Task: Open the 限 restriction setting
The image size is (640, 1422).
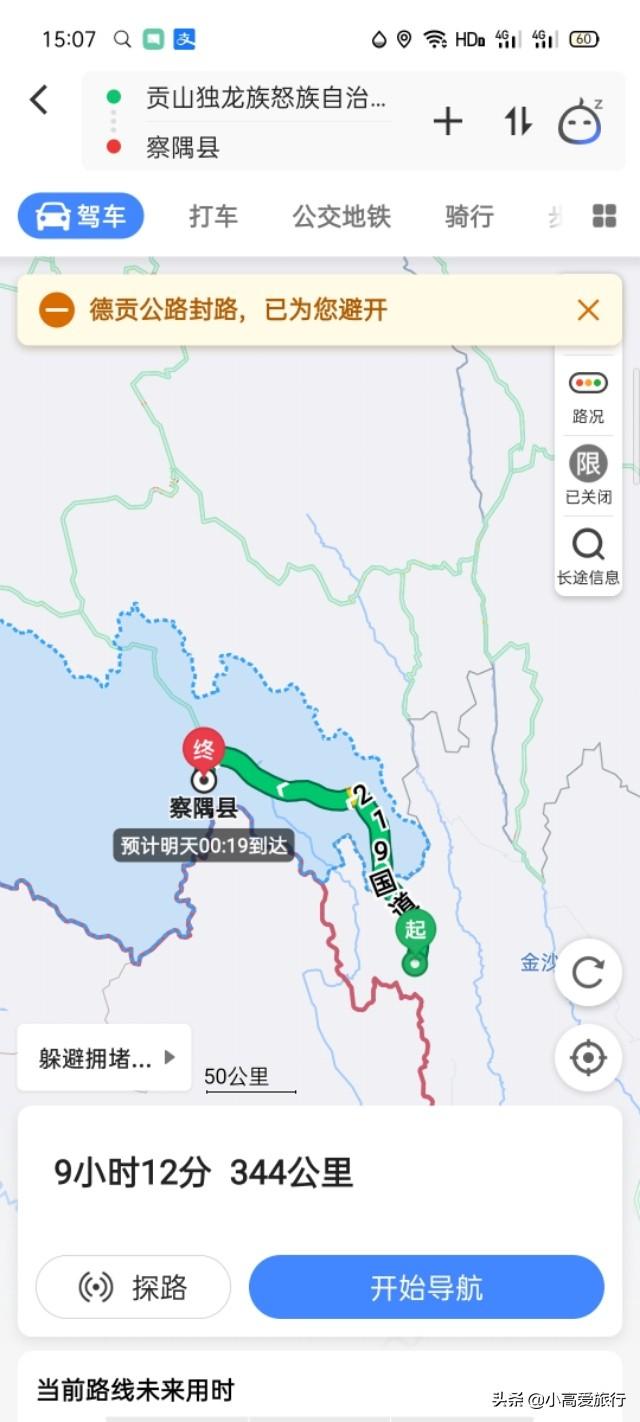Action: pyautogui.click(x=588, y=476)
